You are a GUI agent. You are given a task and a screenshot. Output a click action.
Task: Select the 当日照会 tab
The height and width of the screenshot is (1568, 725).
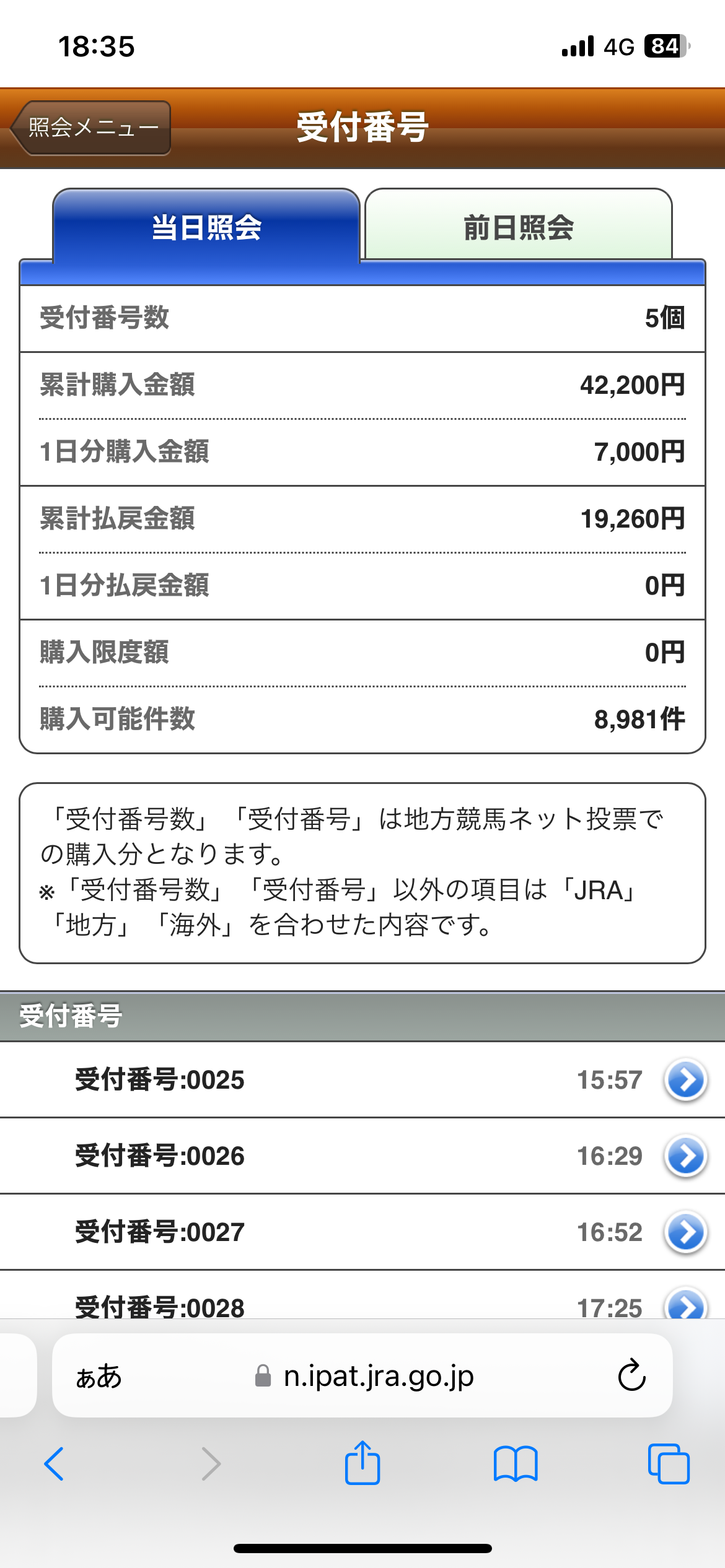(206, 225)
